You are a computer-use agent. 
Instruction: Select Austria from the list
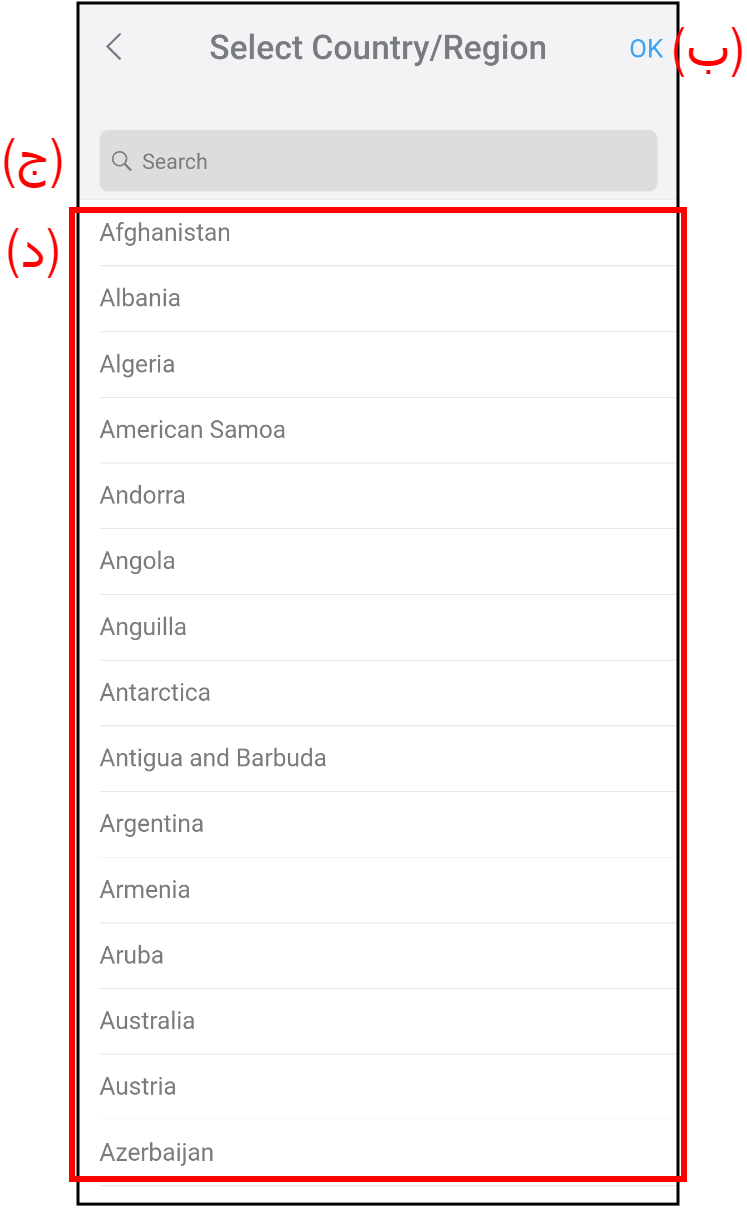click(138, 1086)
